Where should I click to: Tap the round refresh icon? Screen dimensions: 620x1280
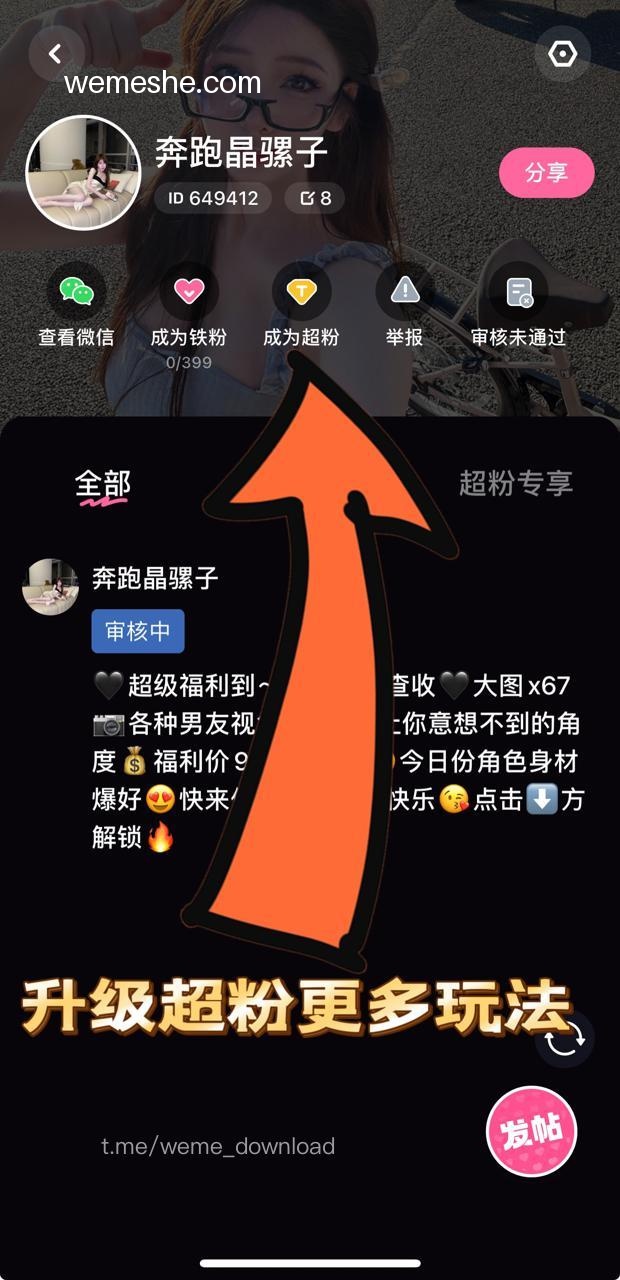pyautogui.click(x=564, y=1038)
